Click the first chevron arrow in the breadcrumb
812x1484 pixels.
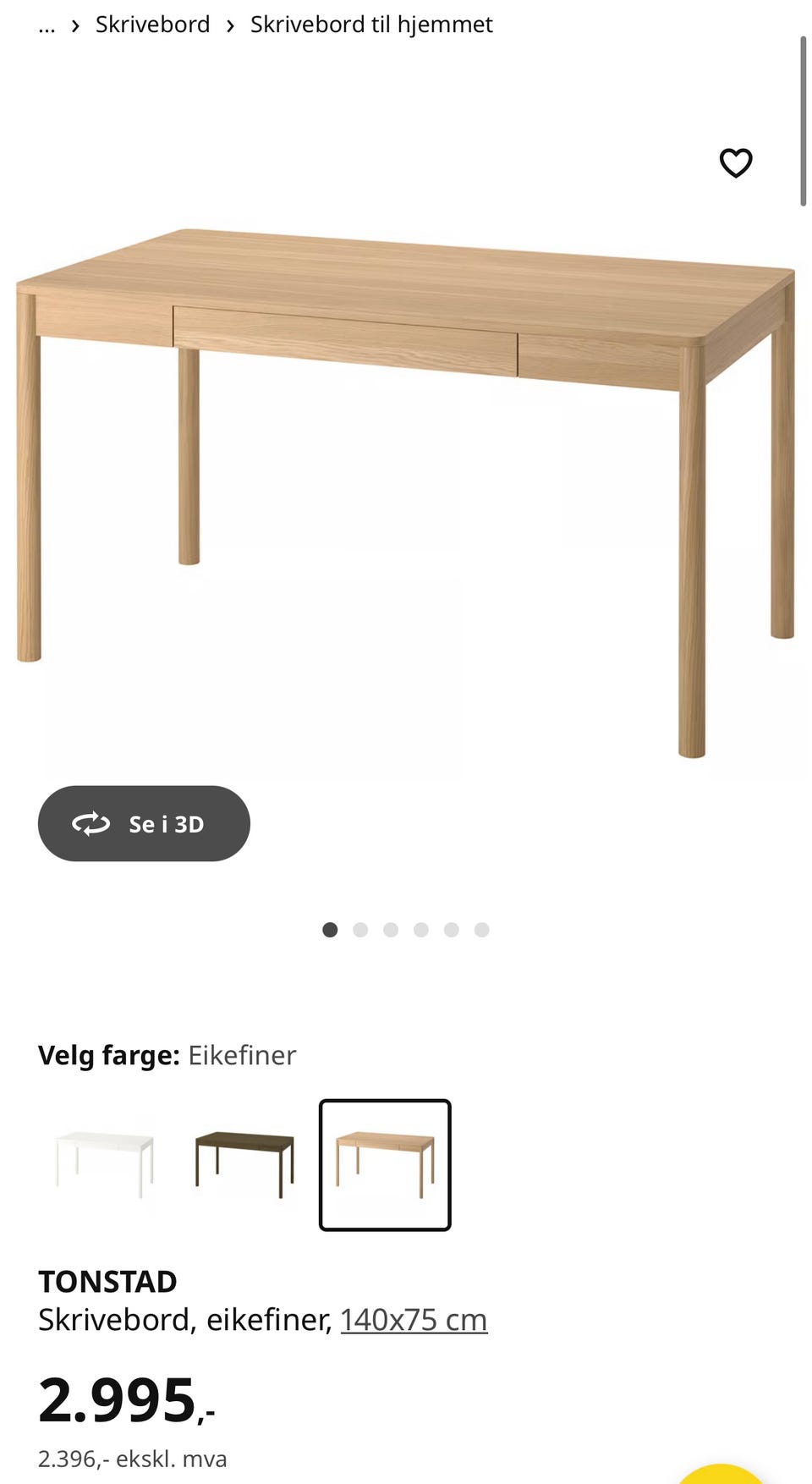point(76,25)
